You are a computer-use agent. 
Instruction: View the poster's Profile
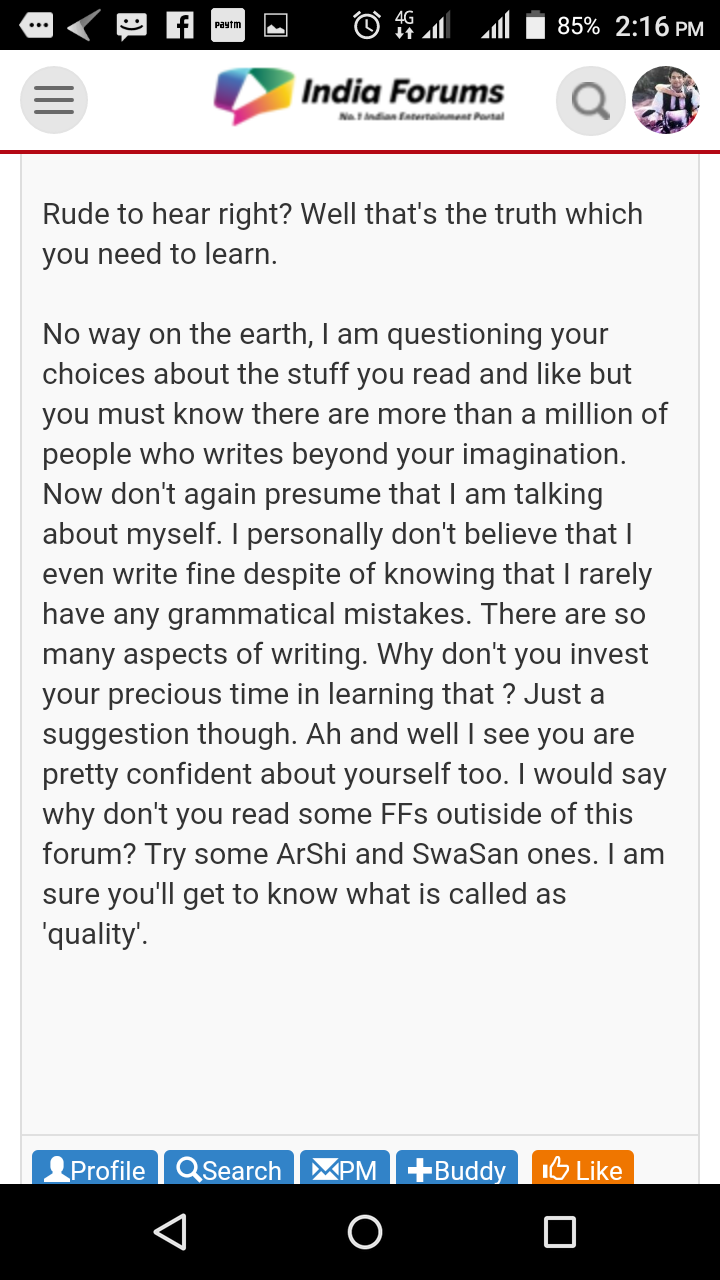point(95,1168)
